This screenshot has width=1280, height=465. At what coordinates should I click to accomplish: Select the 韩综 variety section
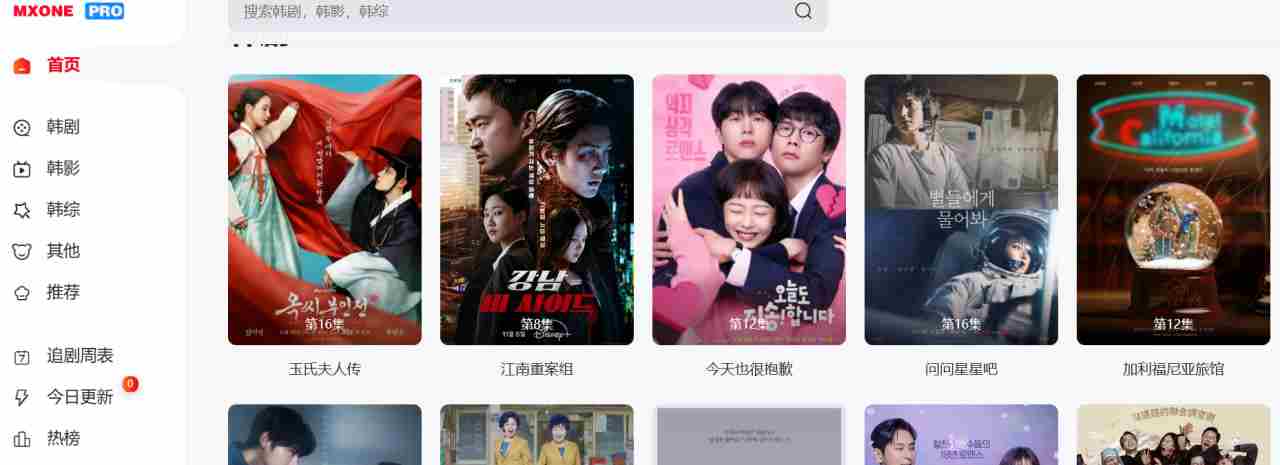[63, 209]
